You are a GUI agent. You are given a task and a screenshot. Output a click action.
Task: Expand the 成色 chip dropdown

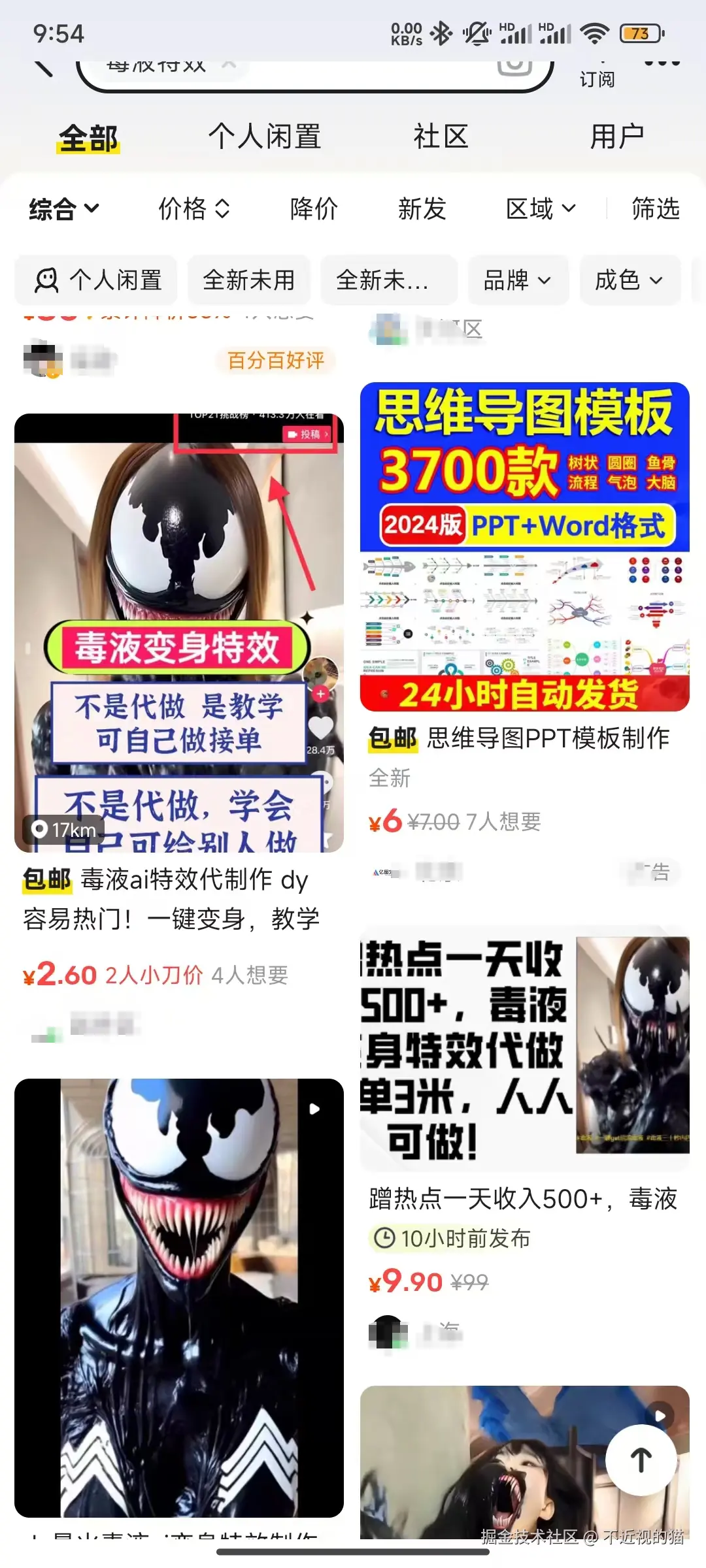[629, 280]
